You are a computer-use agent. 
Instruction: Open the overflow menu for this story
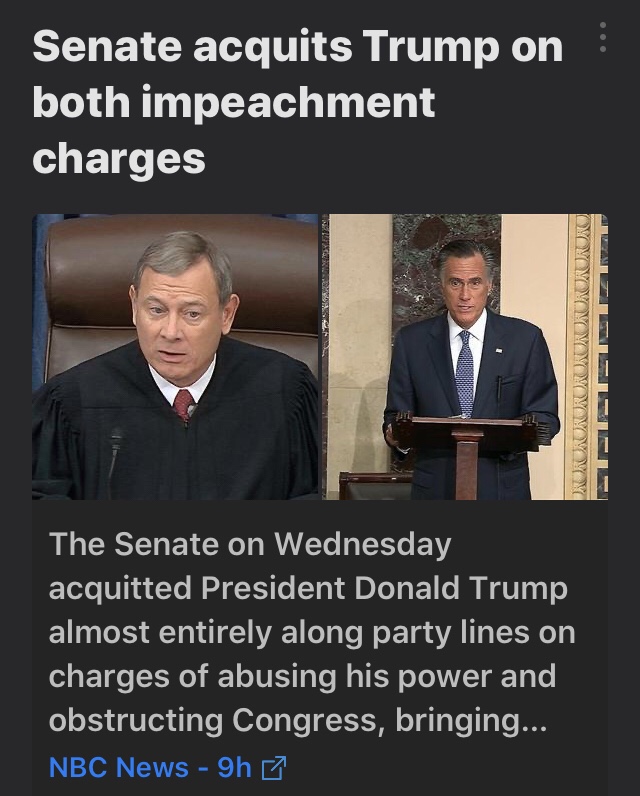(x=602, y=38)
